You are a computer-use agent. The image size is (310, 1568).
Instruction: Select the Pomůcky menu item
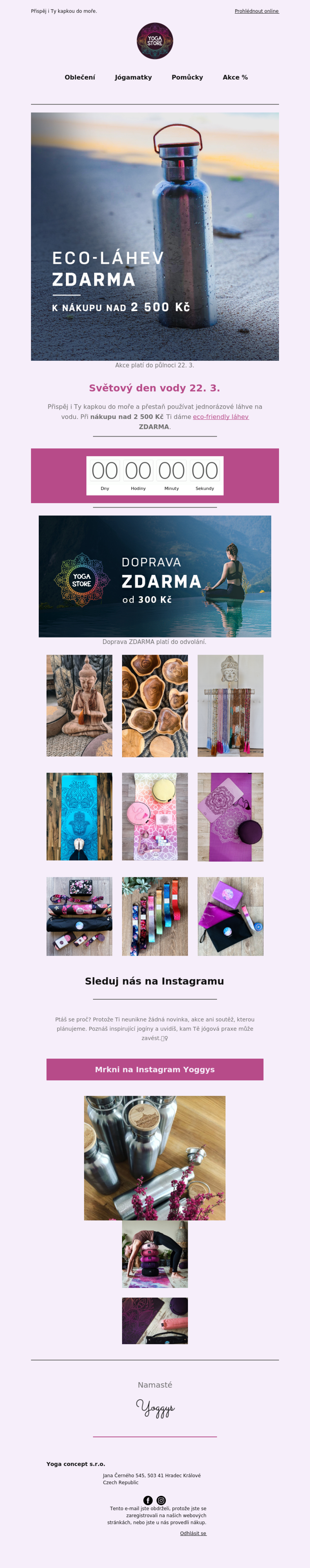(187, 77)
